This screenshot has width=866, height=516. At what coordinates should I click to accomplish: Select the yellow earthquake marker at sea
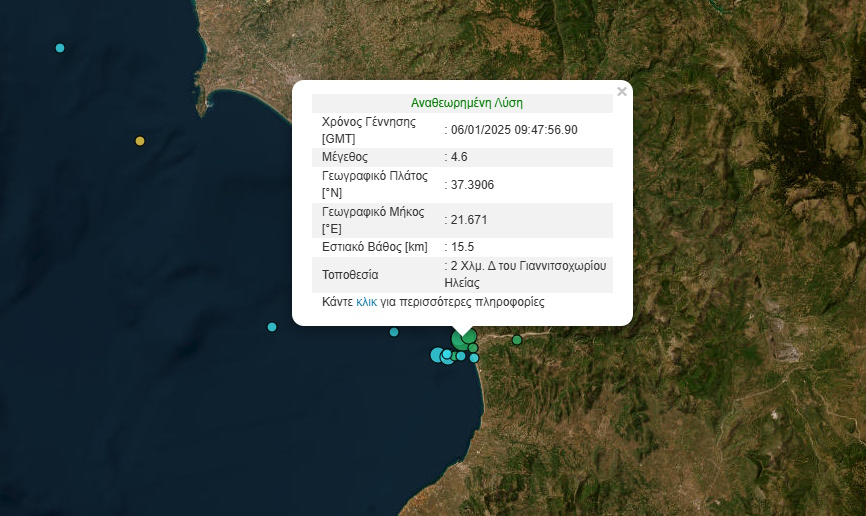point(140,141)
